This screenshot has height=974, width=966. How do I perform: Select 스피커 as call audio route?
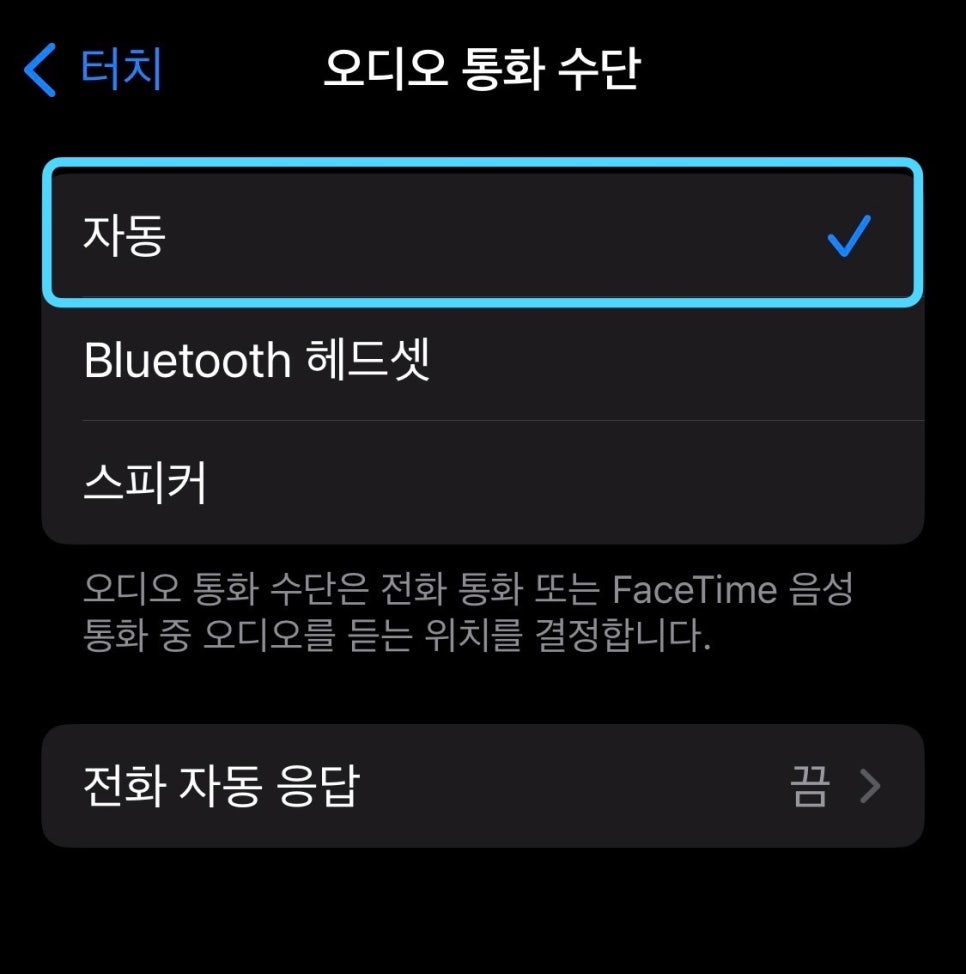click(x=481, y=483)
